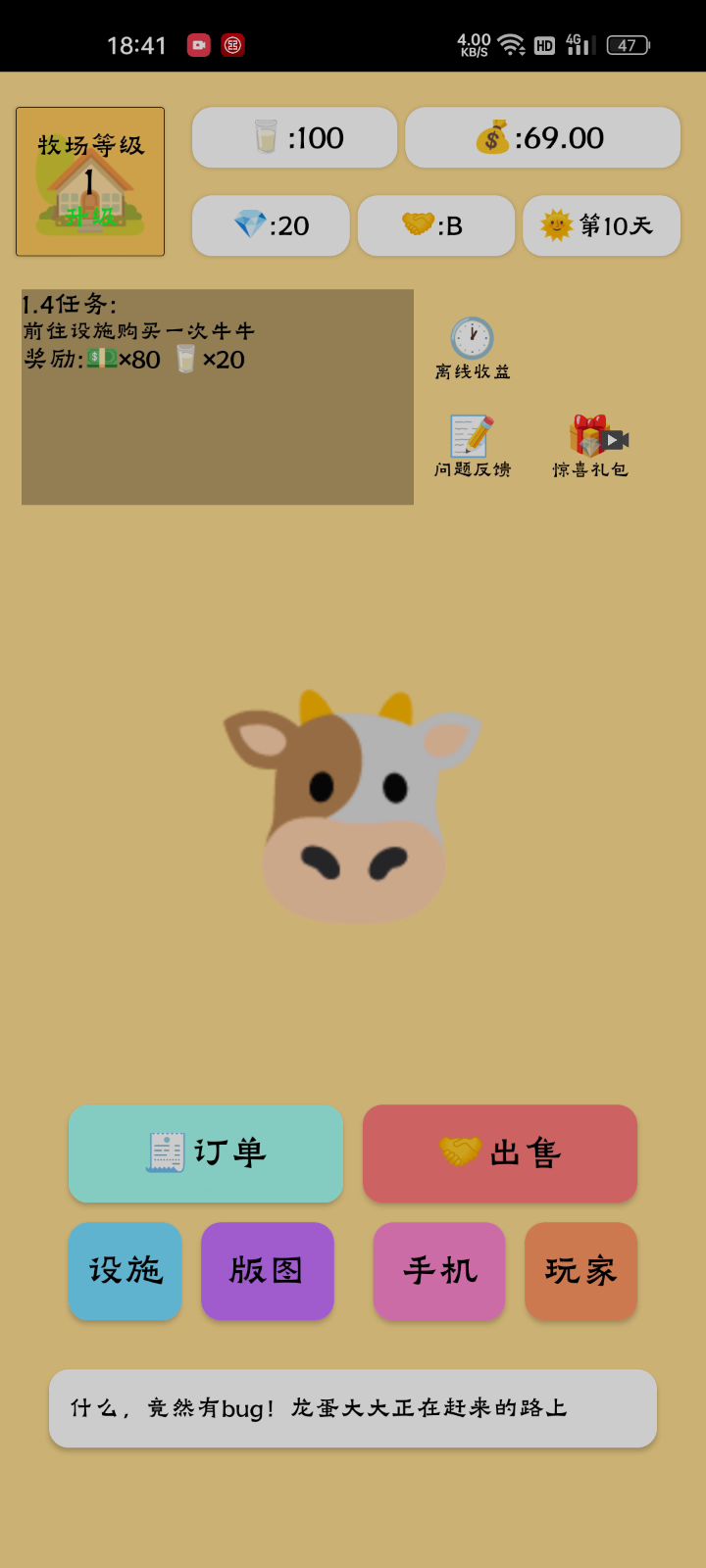Tap the cow in the center
The image size is (706, 1568).
tap(353, 808)
